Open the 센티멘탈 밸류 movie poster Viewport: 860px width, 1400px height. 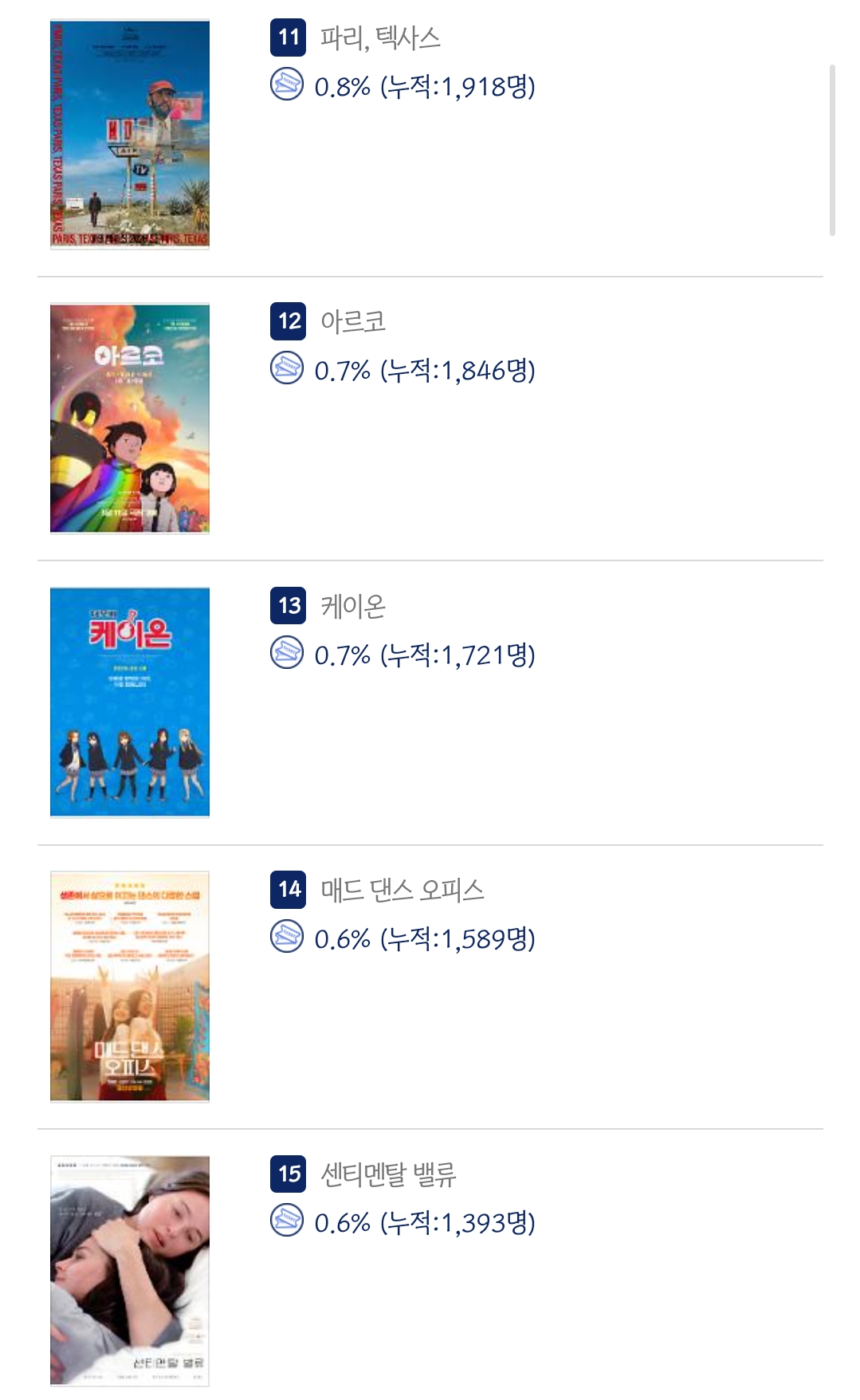[x=130, y=1270]
